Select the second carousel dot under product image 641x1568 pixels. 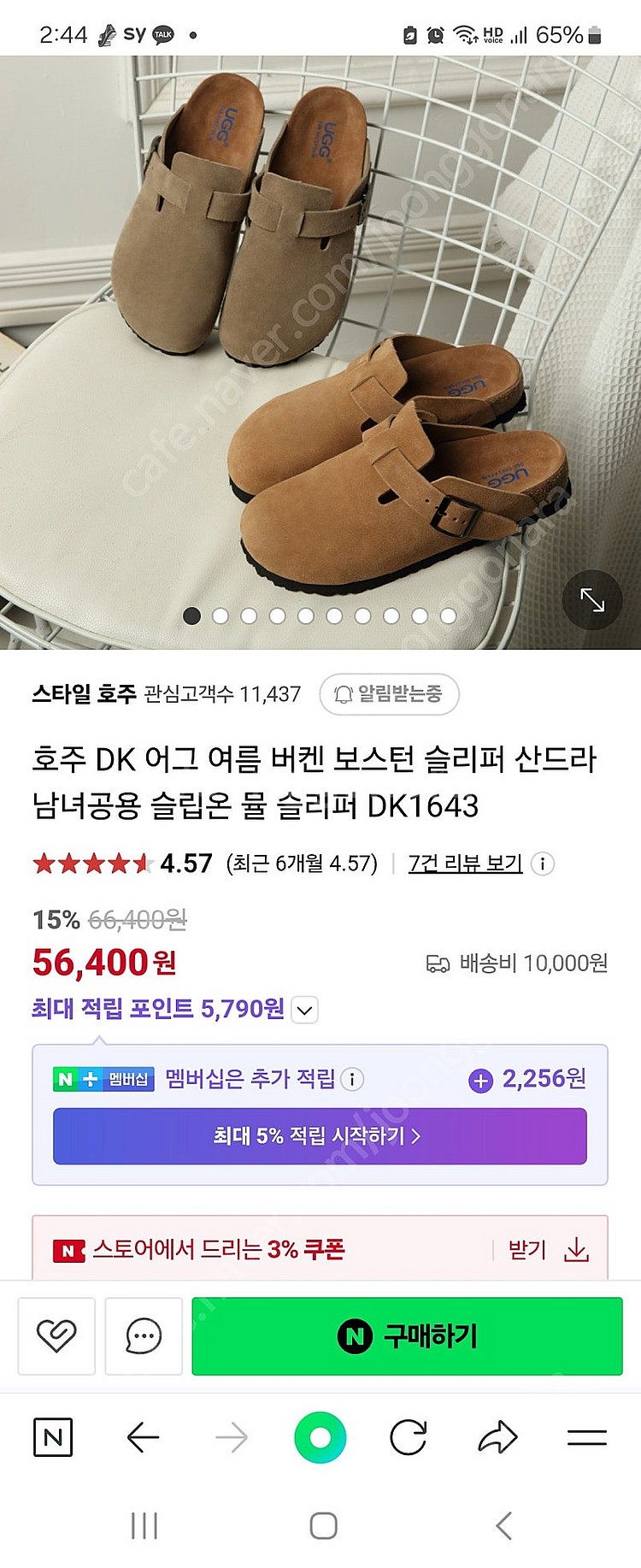point(221,613)
